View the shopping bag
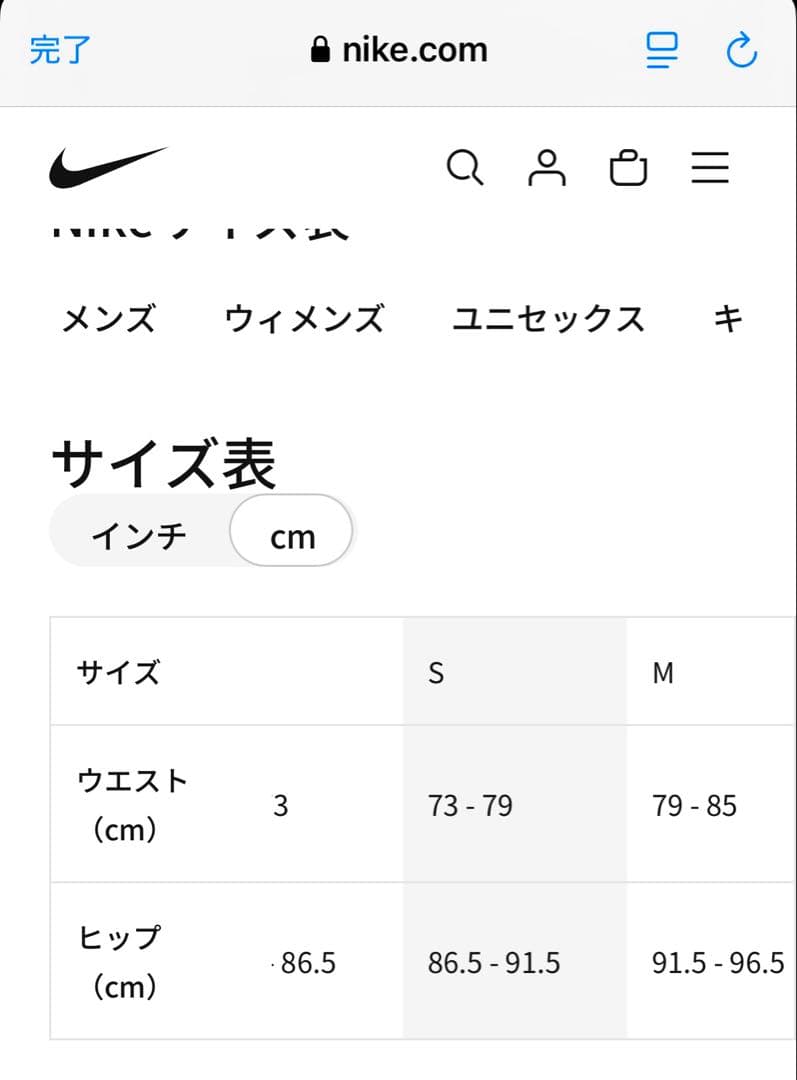 629,169
